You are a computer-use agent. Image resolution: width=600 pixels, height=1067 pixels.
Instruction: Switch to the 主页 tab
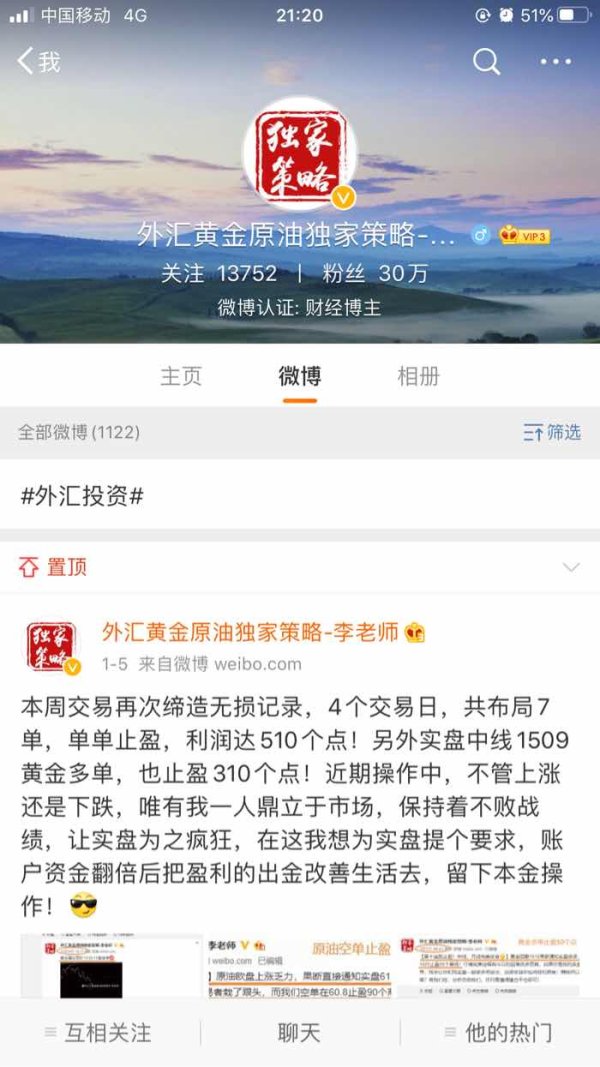click(181, 376)
